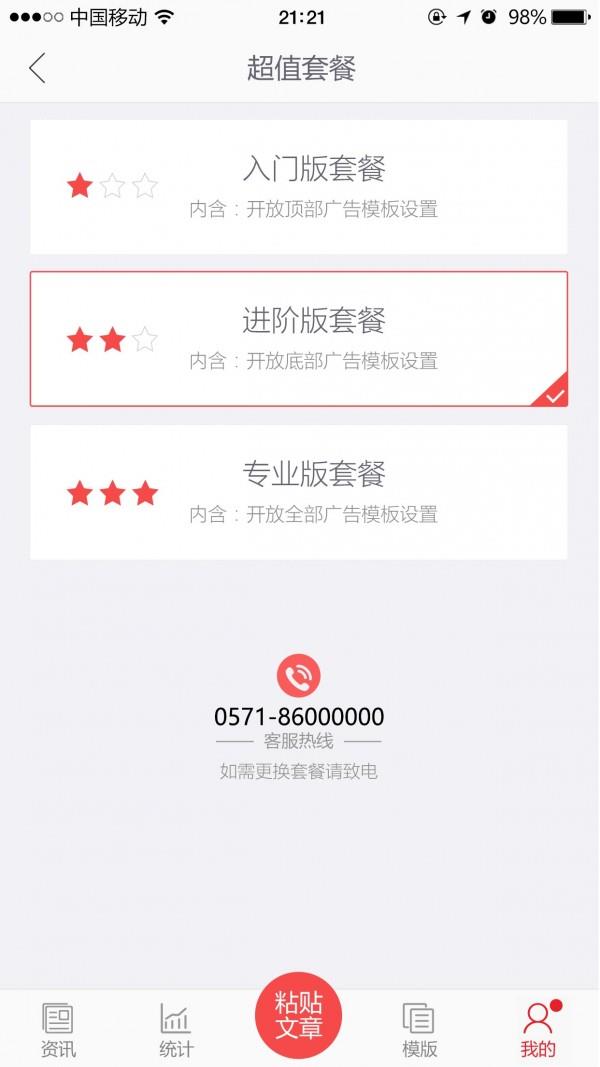Image resolution: width=600 pixels, height=1067 pixels.
Task: Select the 进阶版套餐 card
Action: [299, 339]
